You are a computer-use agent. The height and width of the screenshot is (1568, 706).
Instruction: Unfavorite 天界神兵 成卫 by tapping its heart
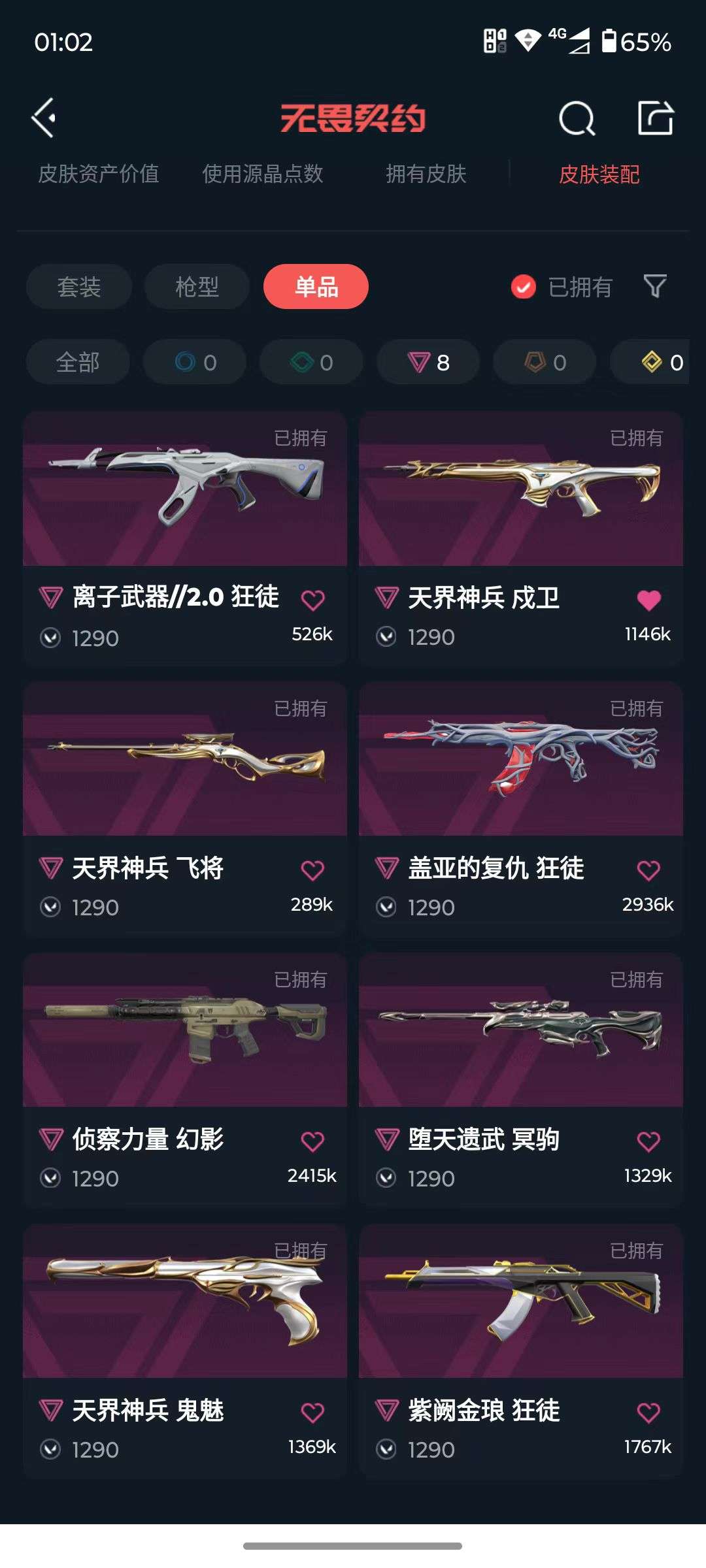650,597
